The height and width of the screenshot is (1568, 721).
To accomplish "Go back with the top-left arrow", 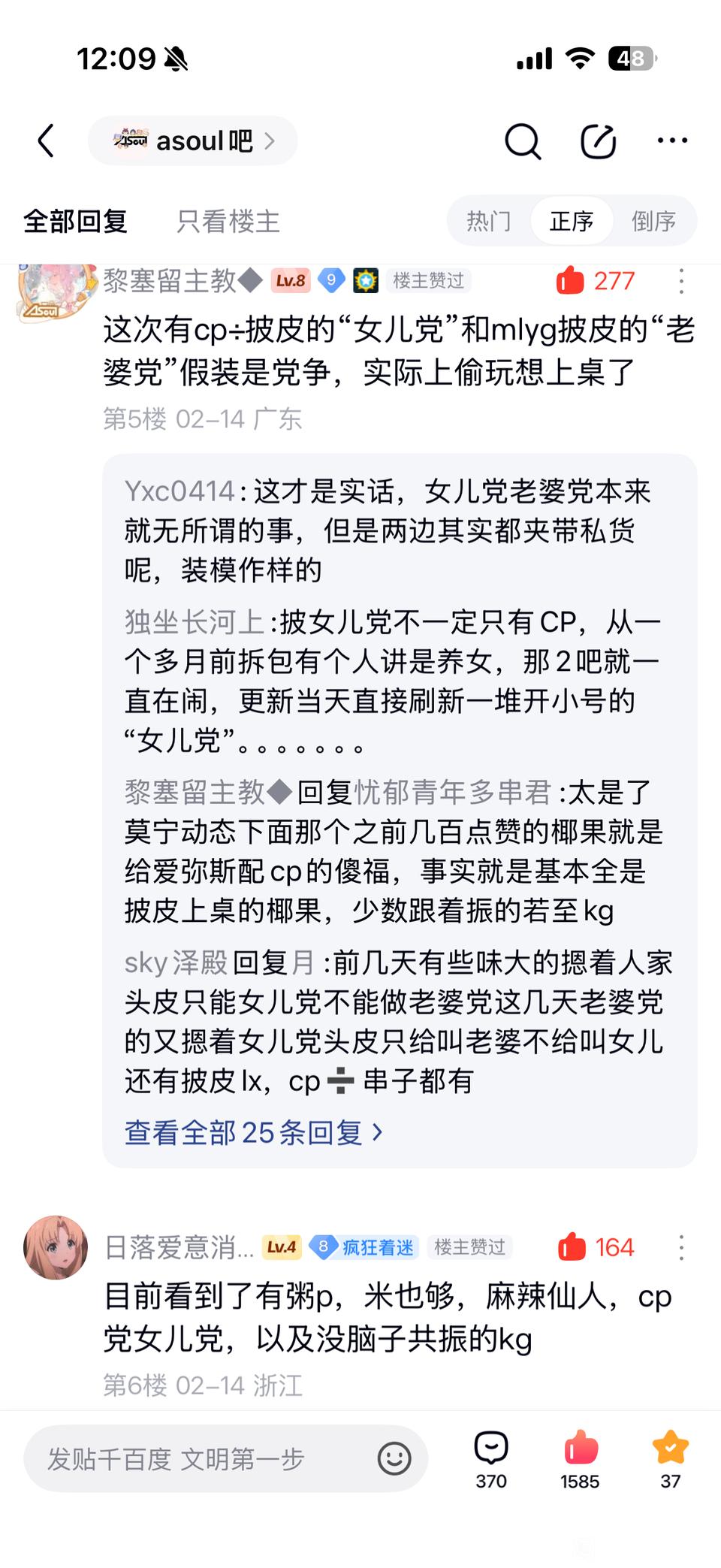I will click(47, 140).
